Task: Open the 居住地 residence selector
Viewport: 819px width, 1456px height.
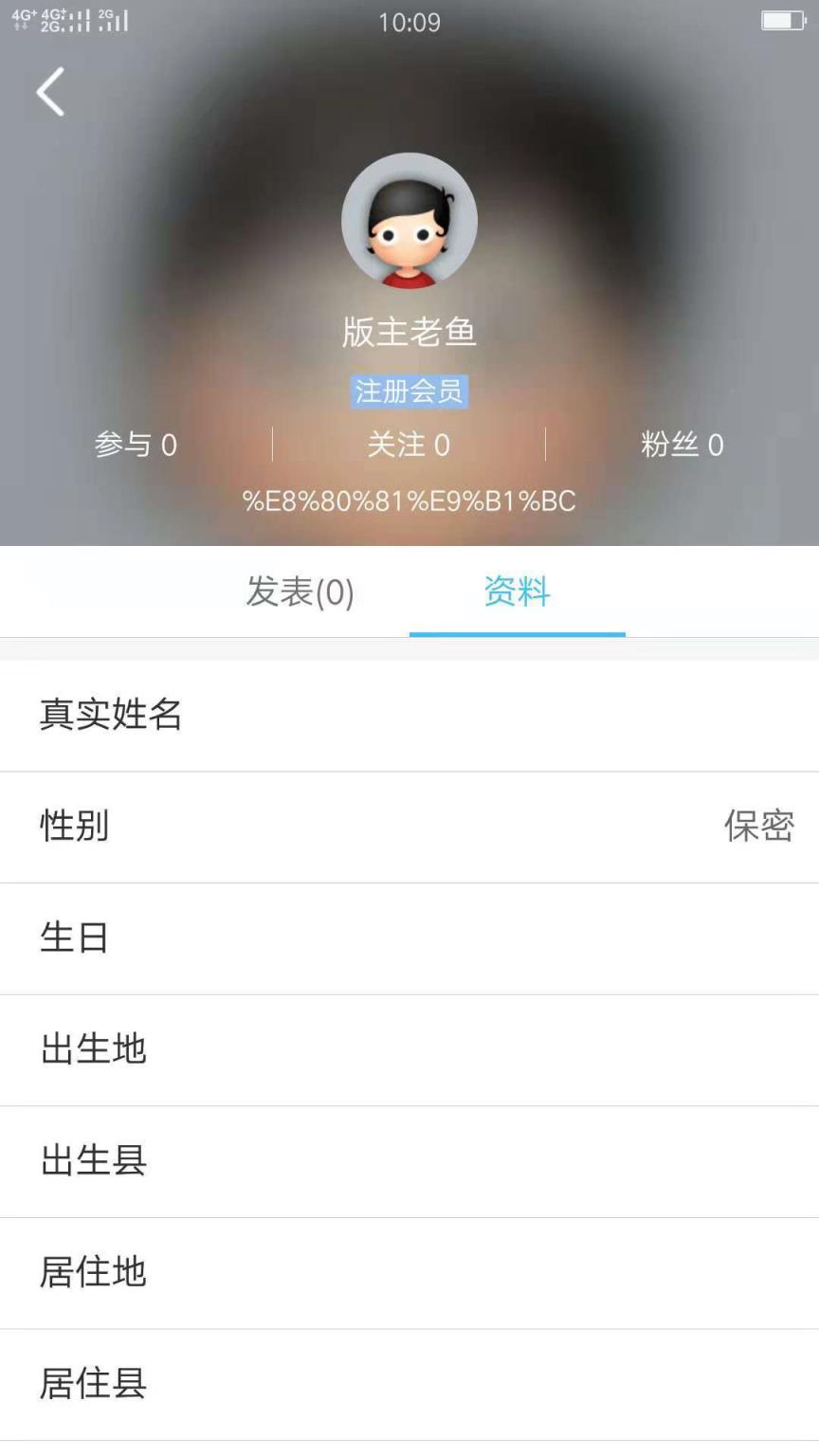Action: 409,1273
